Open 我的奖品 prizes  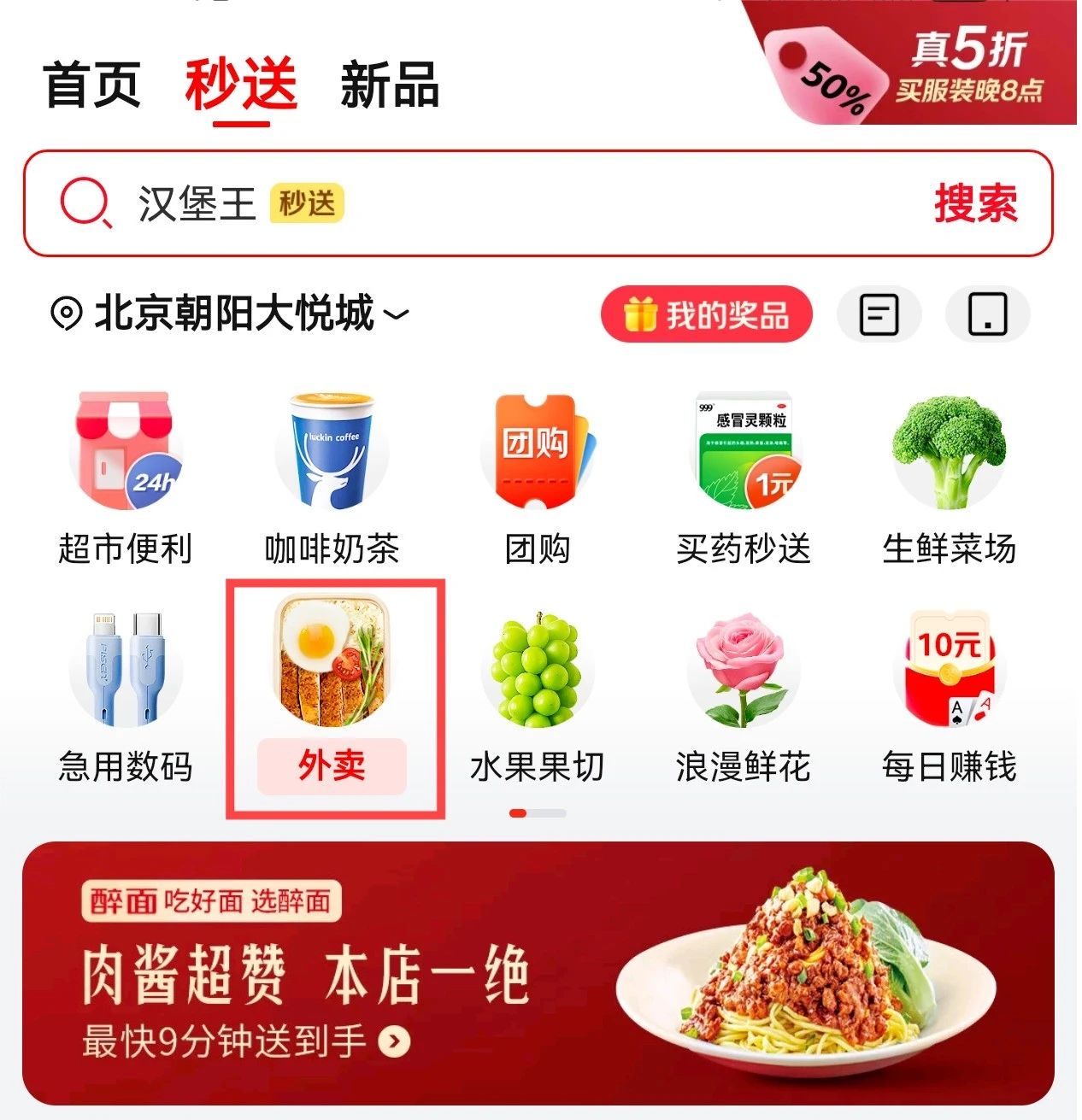(706, 314)
